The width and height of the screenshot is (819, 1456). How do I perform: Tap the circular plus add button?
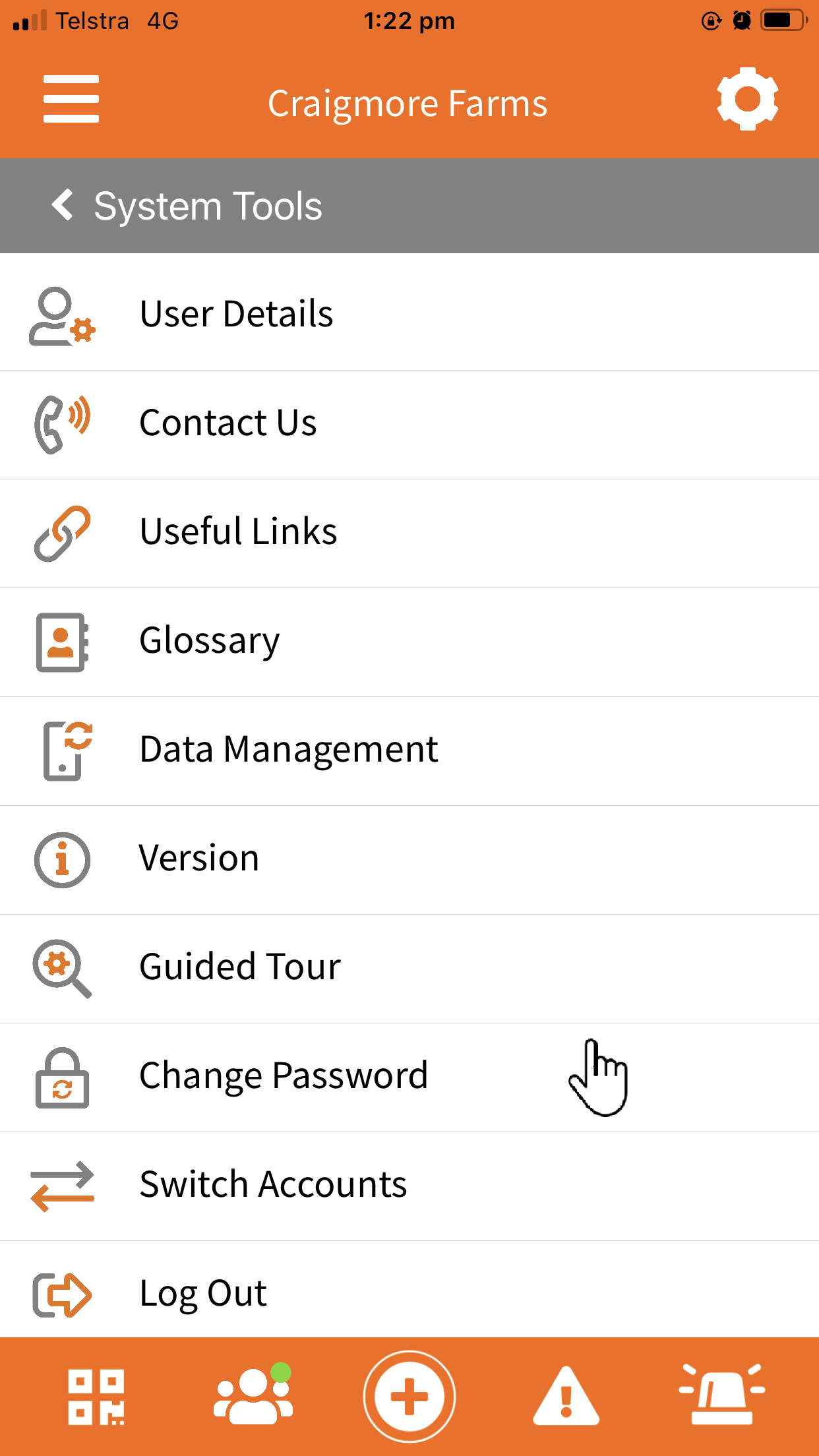(x=409, y=1397)
